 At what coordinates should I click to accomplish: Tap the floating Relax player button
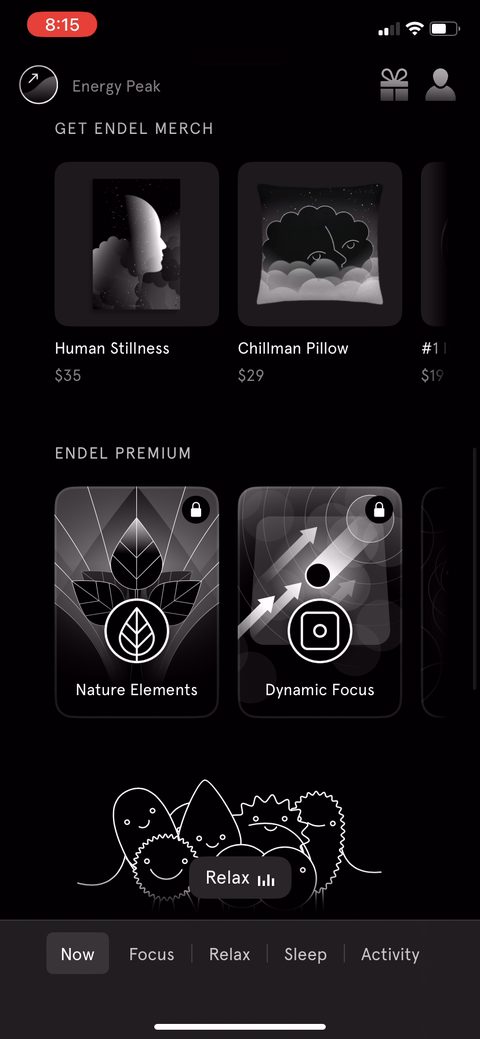tap(240, 878)
